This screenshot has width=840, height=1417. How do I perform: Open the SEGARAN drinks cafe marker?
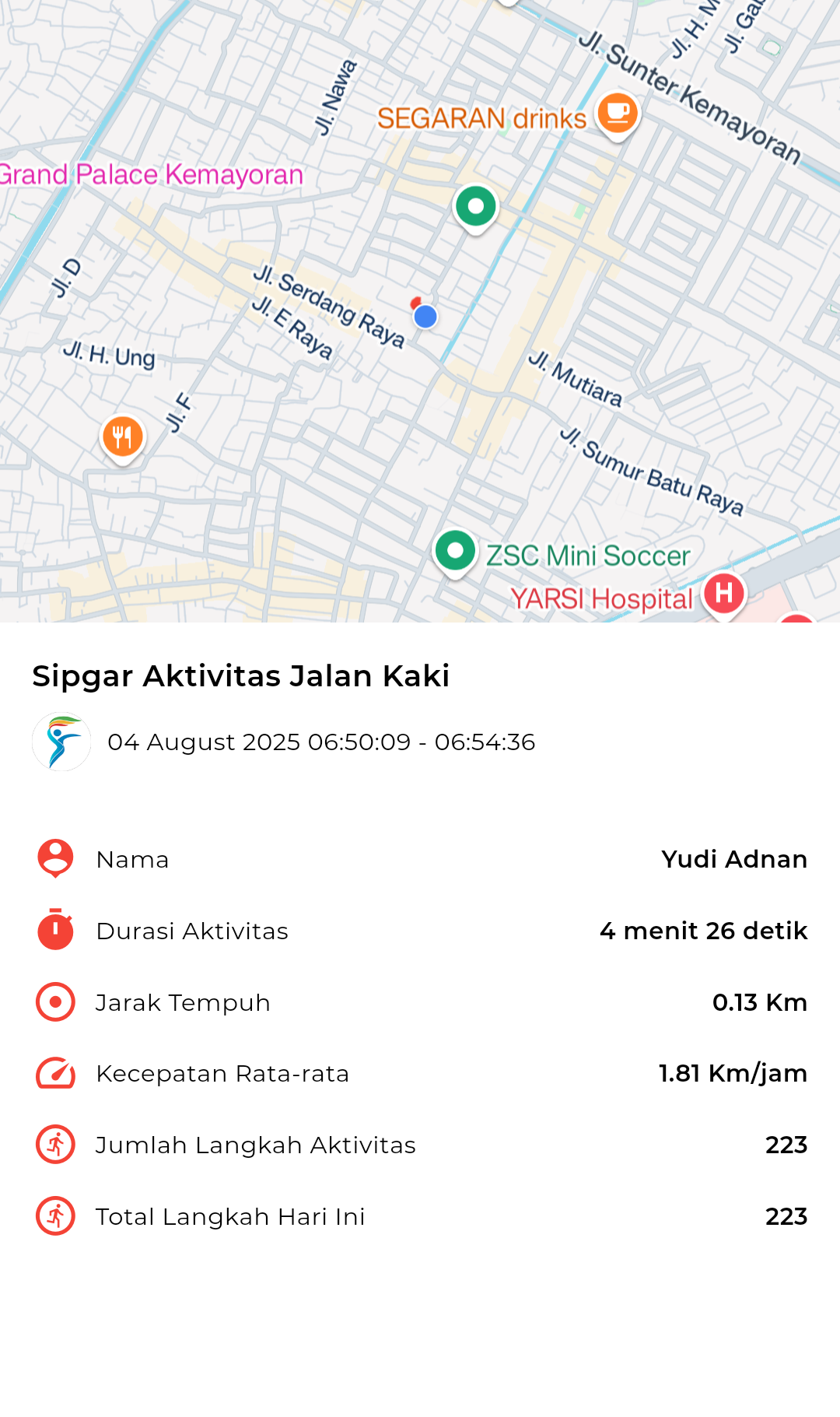618,115
